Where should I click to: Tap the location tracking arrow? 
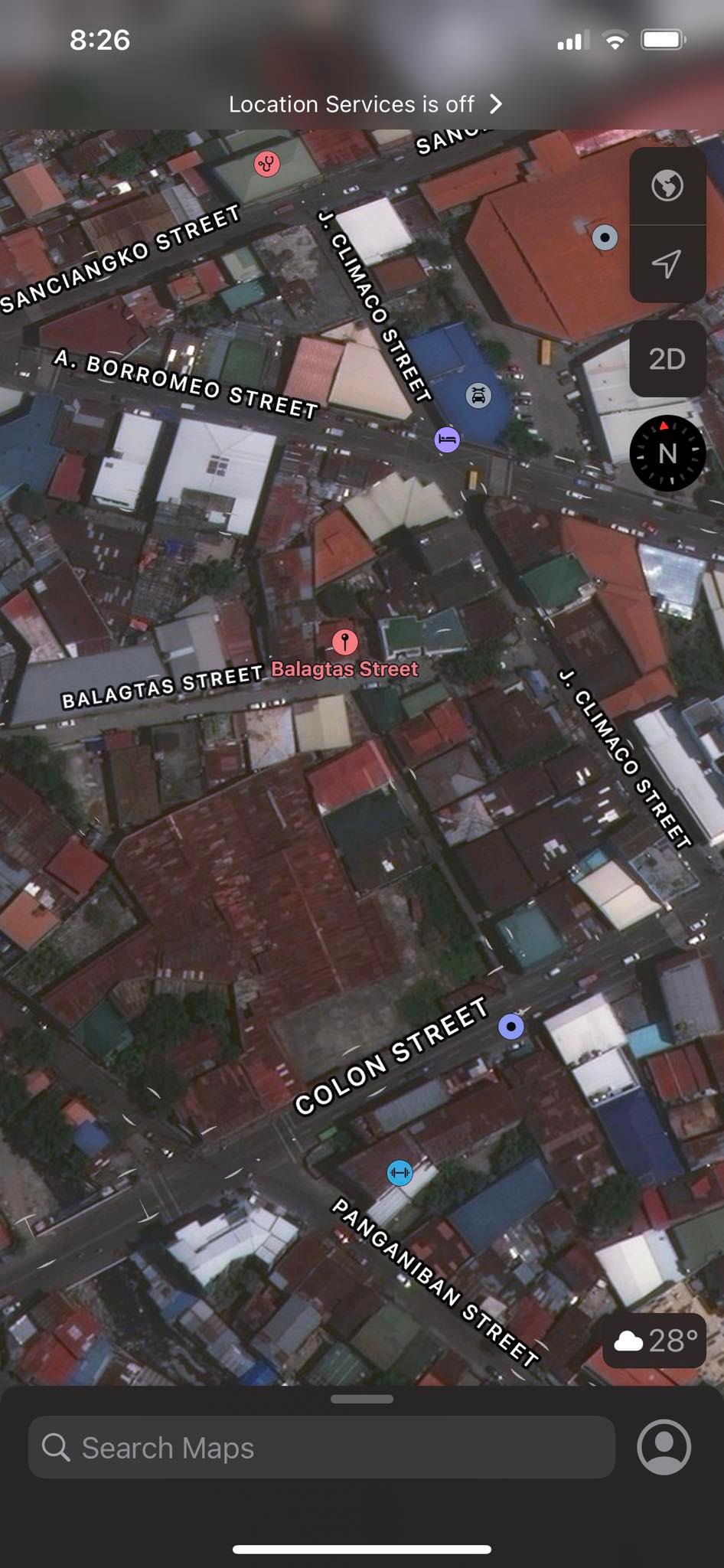667,263
